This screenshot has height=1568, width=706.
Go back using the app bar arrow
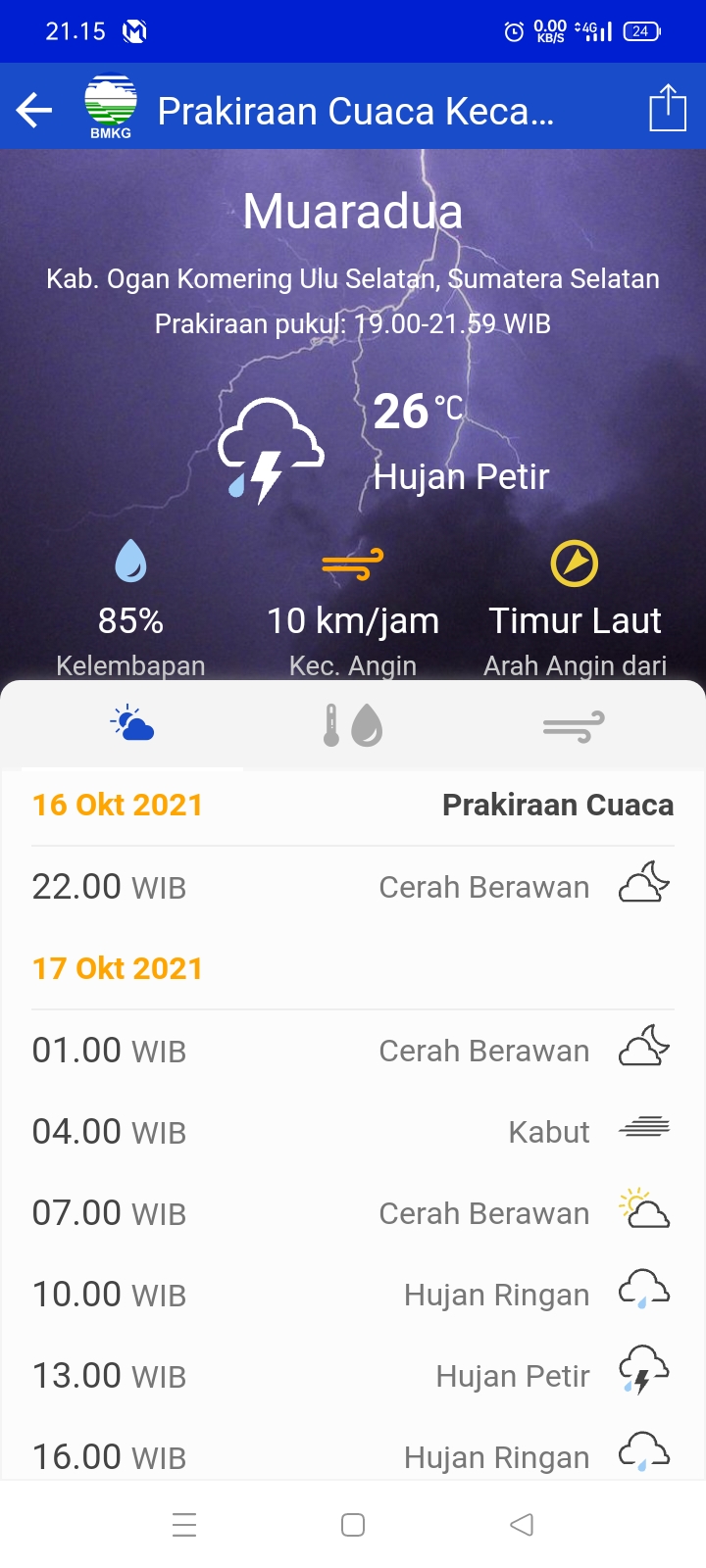pyautogui.click(x=34, y=110)
